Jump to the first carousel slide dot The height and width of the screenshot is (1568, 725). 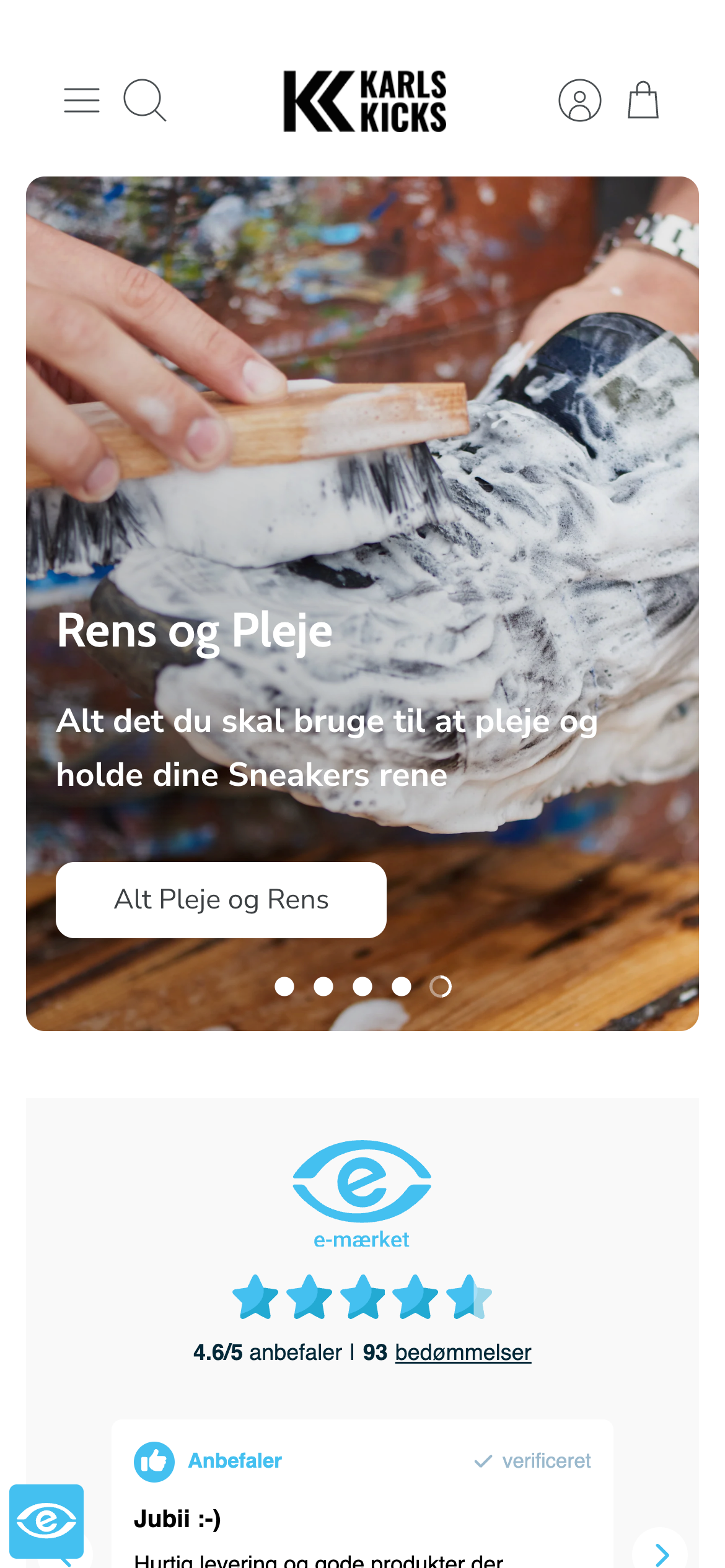coord(284,987)
